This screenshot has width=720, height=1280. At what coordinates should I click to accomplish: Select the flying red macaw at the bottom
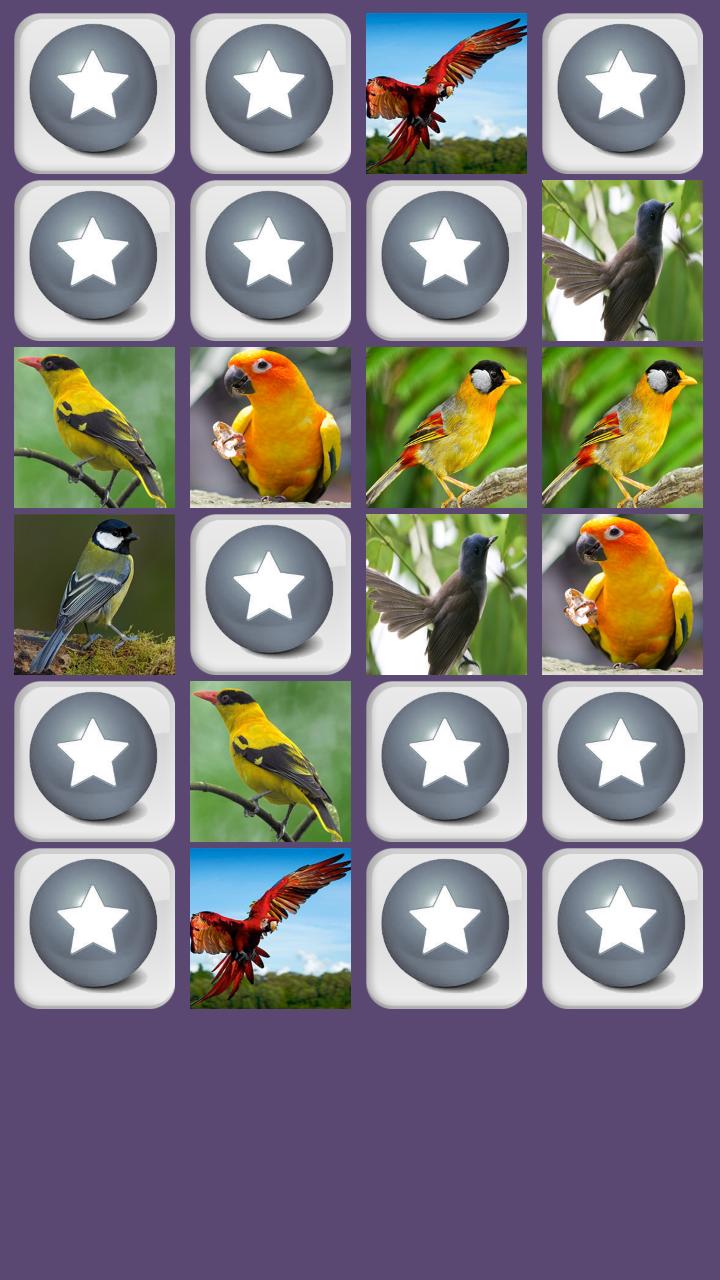270,928
